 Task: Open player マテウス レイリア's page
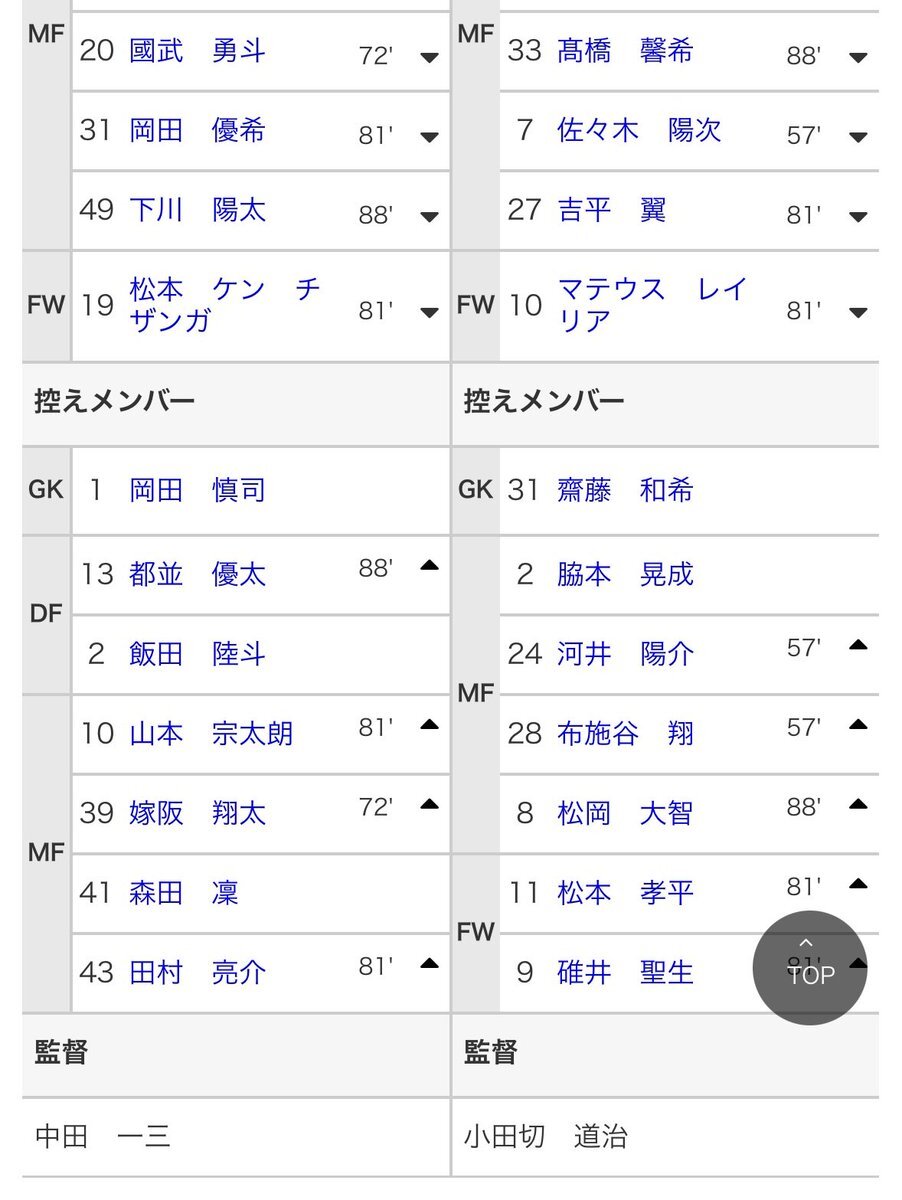coord(651,304)
